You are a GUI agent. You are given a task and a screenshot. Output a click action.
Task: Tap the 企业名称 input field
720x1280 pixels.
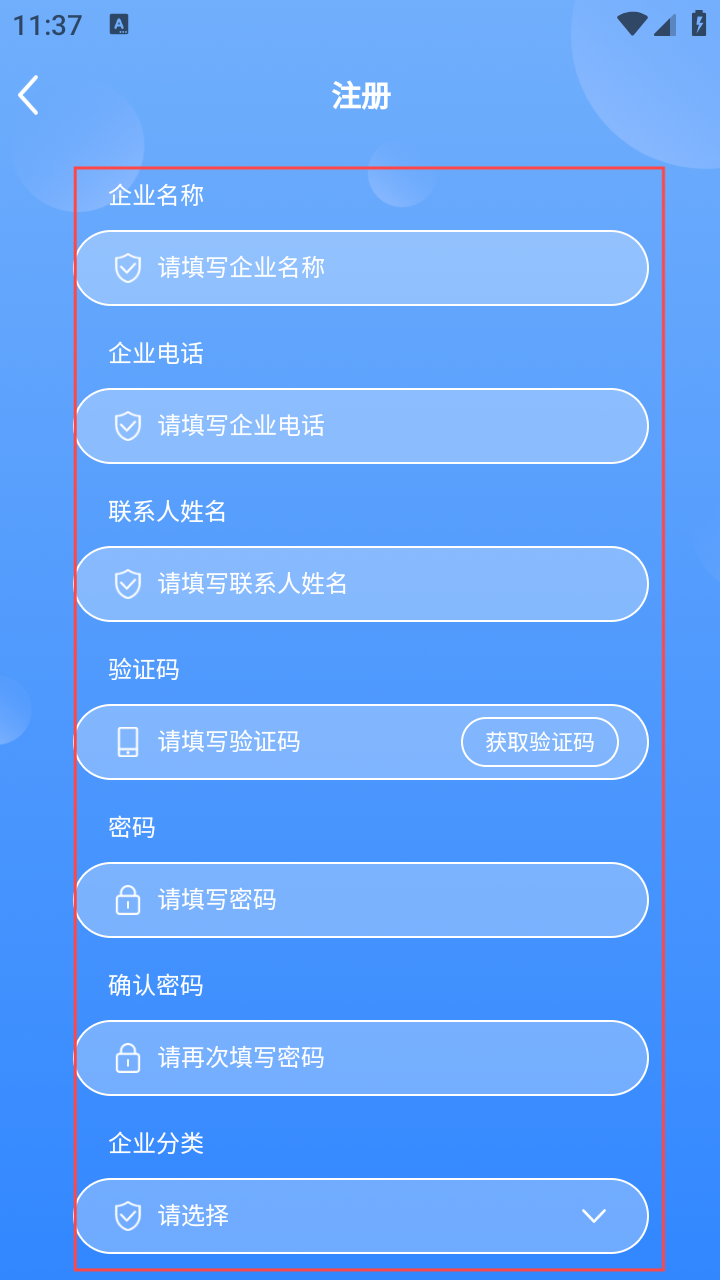(362, 268)
